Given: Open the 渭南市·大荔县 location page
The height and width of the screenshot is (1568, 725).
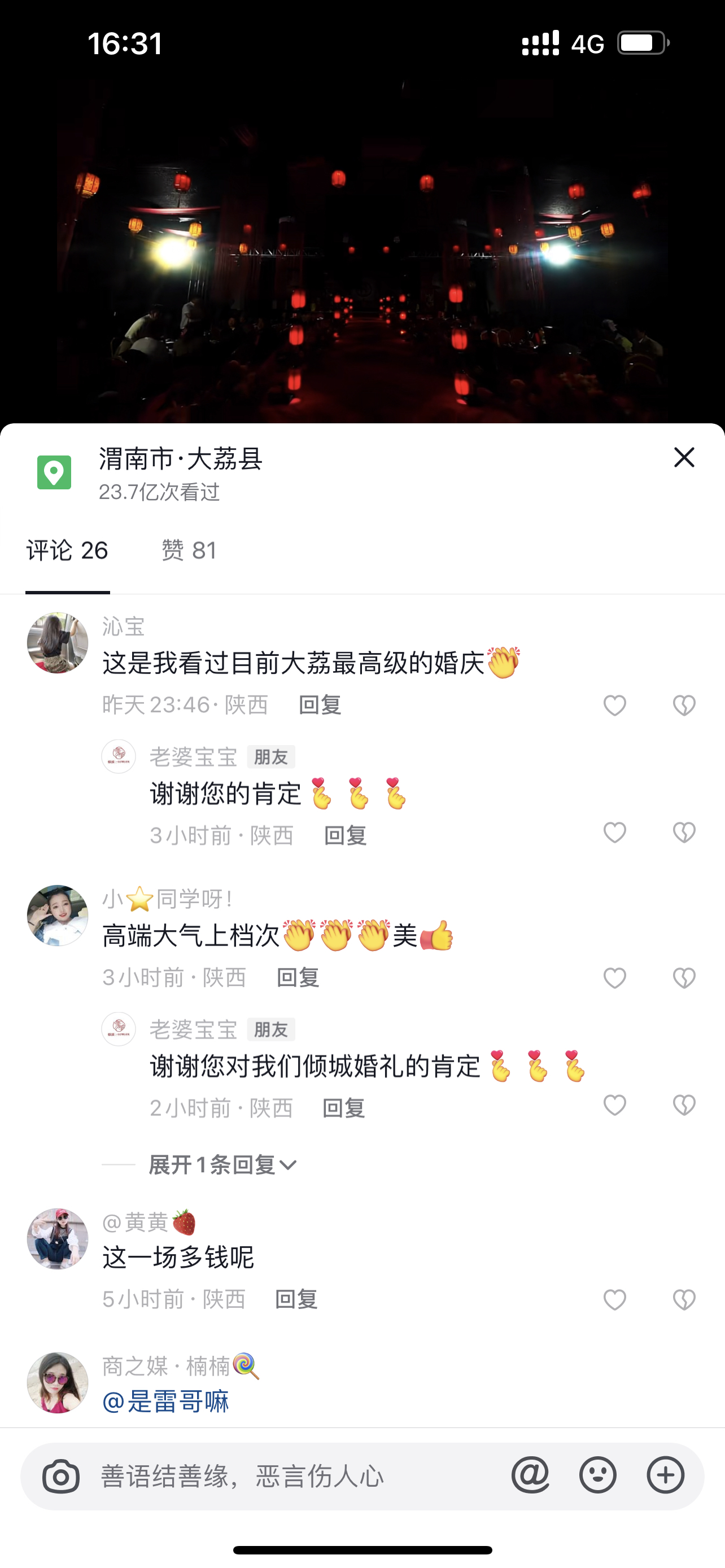Looking at the screenshot, I should pyautogui.click(x=180, y=459).
